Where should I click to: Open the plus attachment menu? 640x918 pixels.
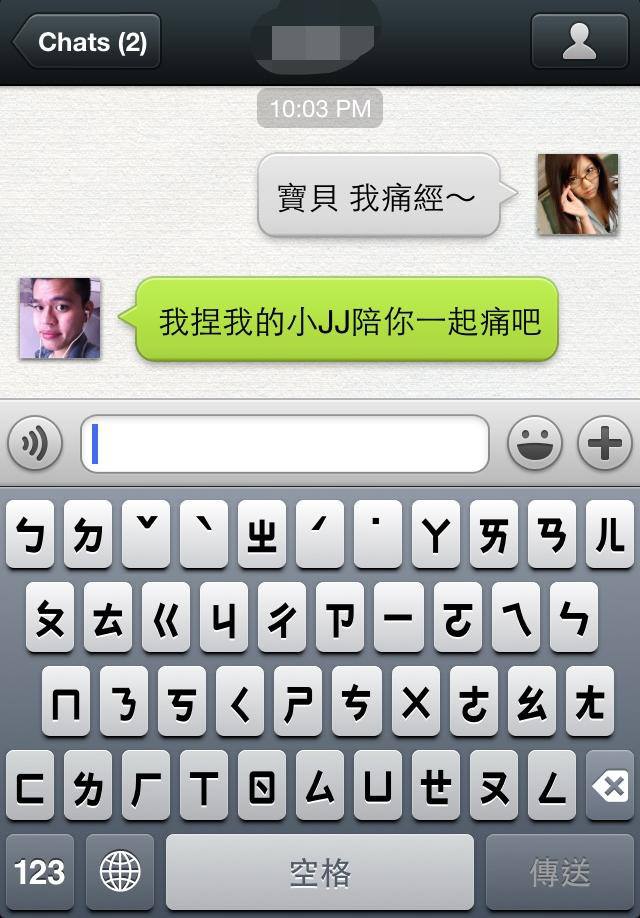pyautogui.click(x=605, y=444)
